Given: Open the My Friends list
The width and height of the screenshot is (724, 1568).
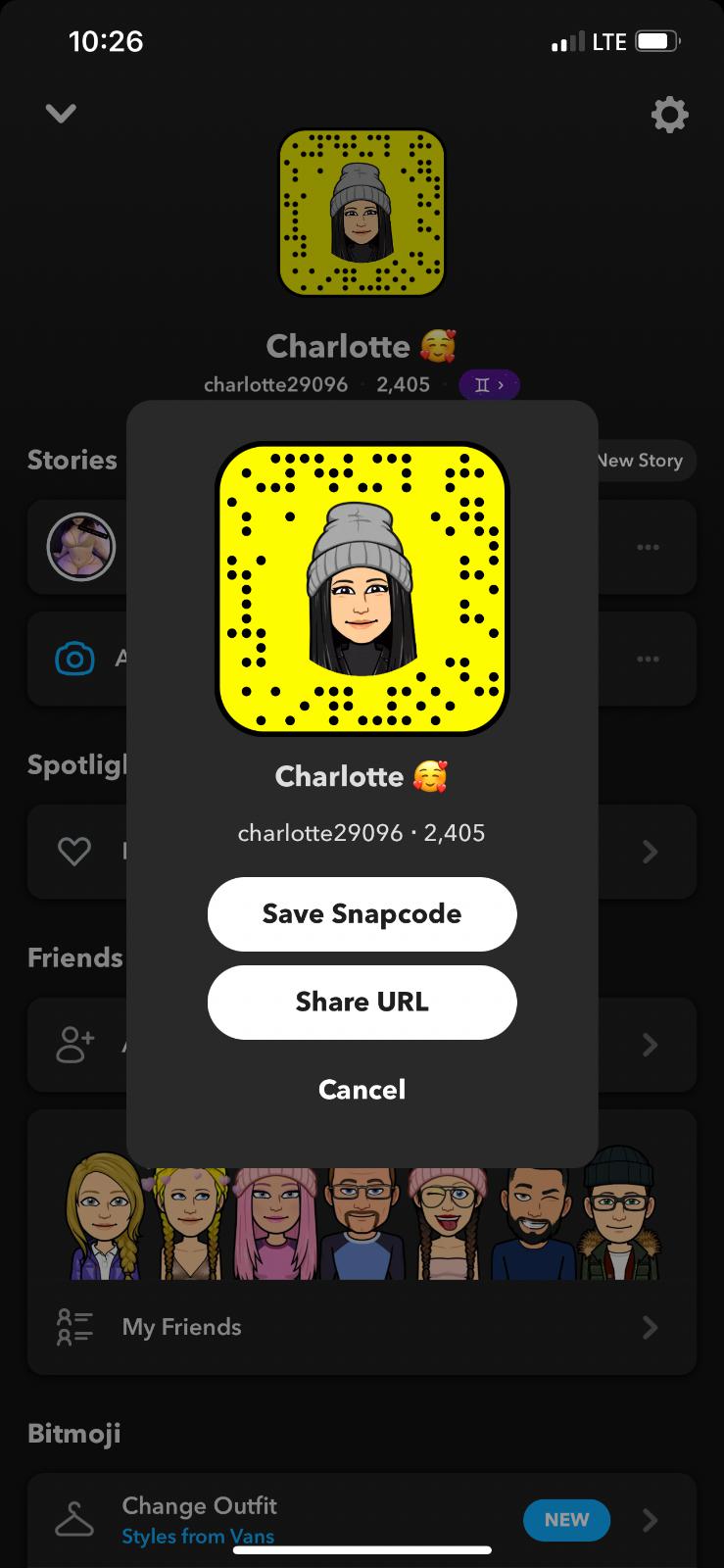Looking at the screenshot, I should [x=361, y=1327].
